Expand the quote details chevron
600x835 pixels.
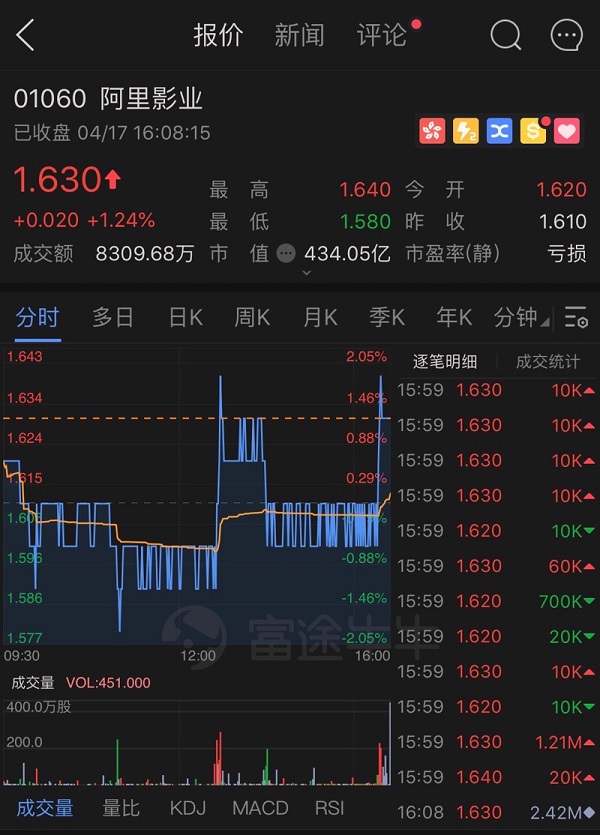pos(306,273)
